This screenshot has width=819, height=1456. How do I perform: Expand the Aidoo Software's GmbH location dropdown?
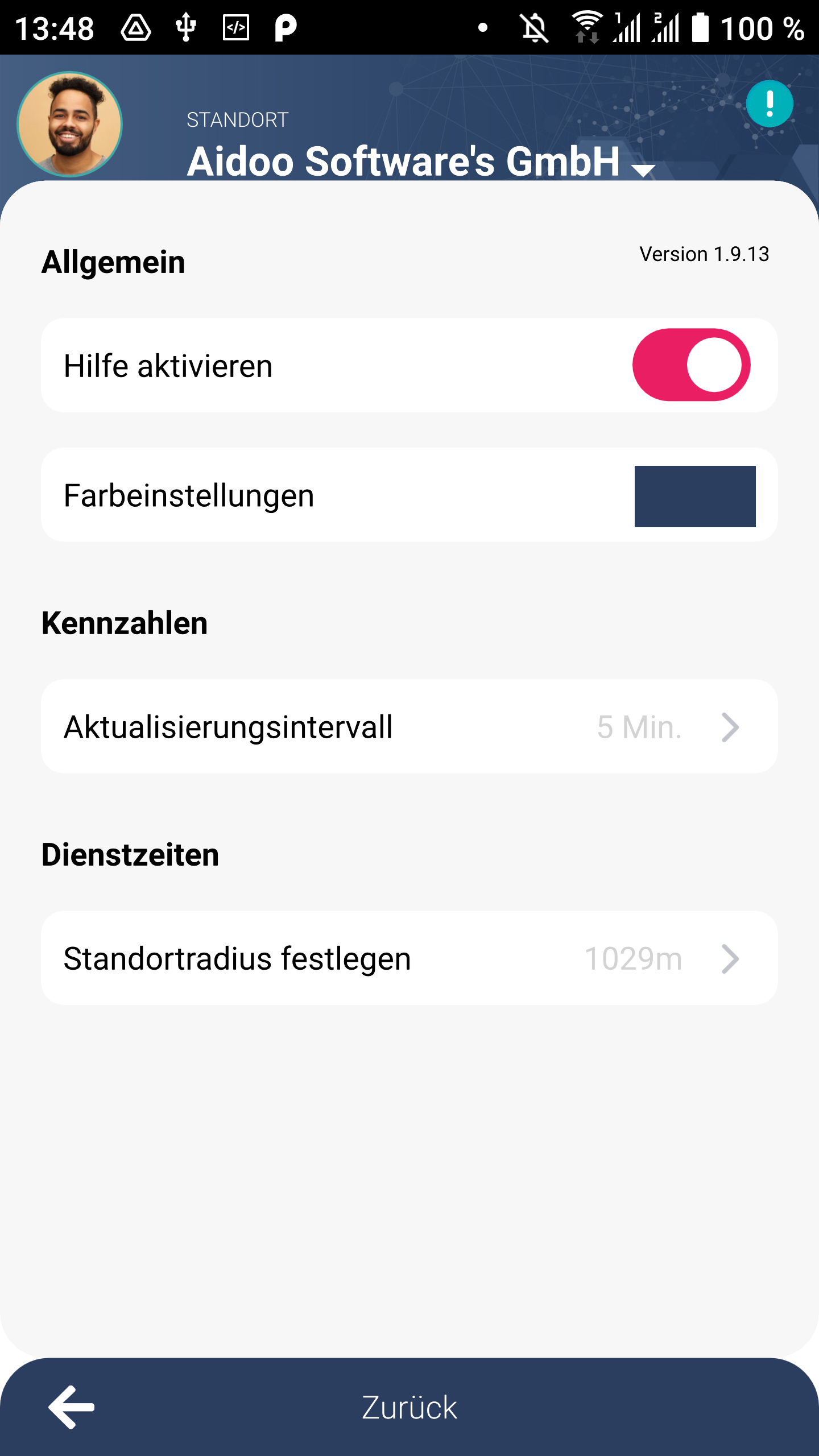pos(643,169)
